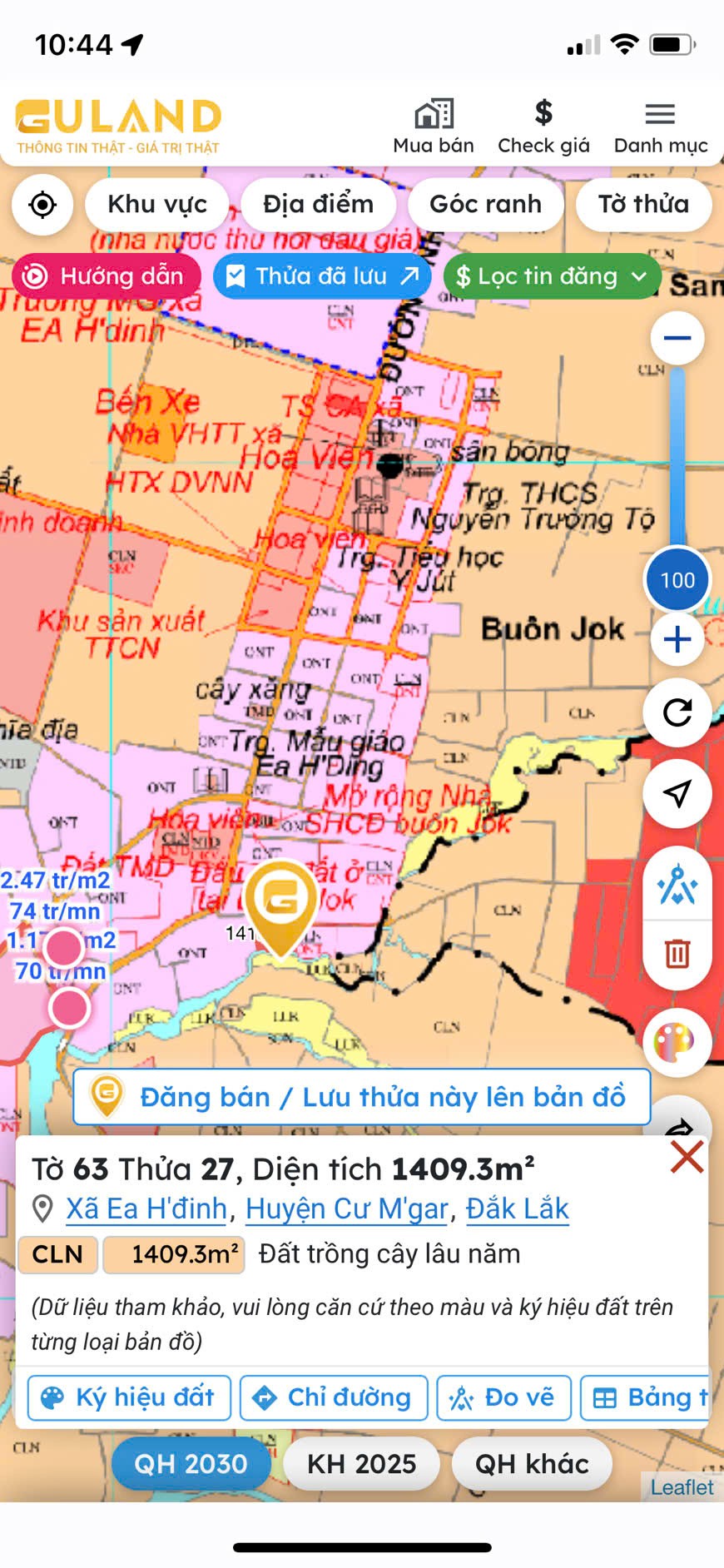
Task: Expand the Lọc tin đăng filter
Action: [552, 276]
